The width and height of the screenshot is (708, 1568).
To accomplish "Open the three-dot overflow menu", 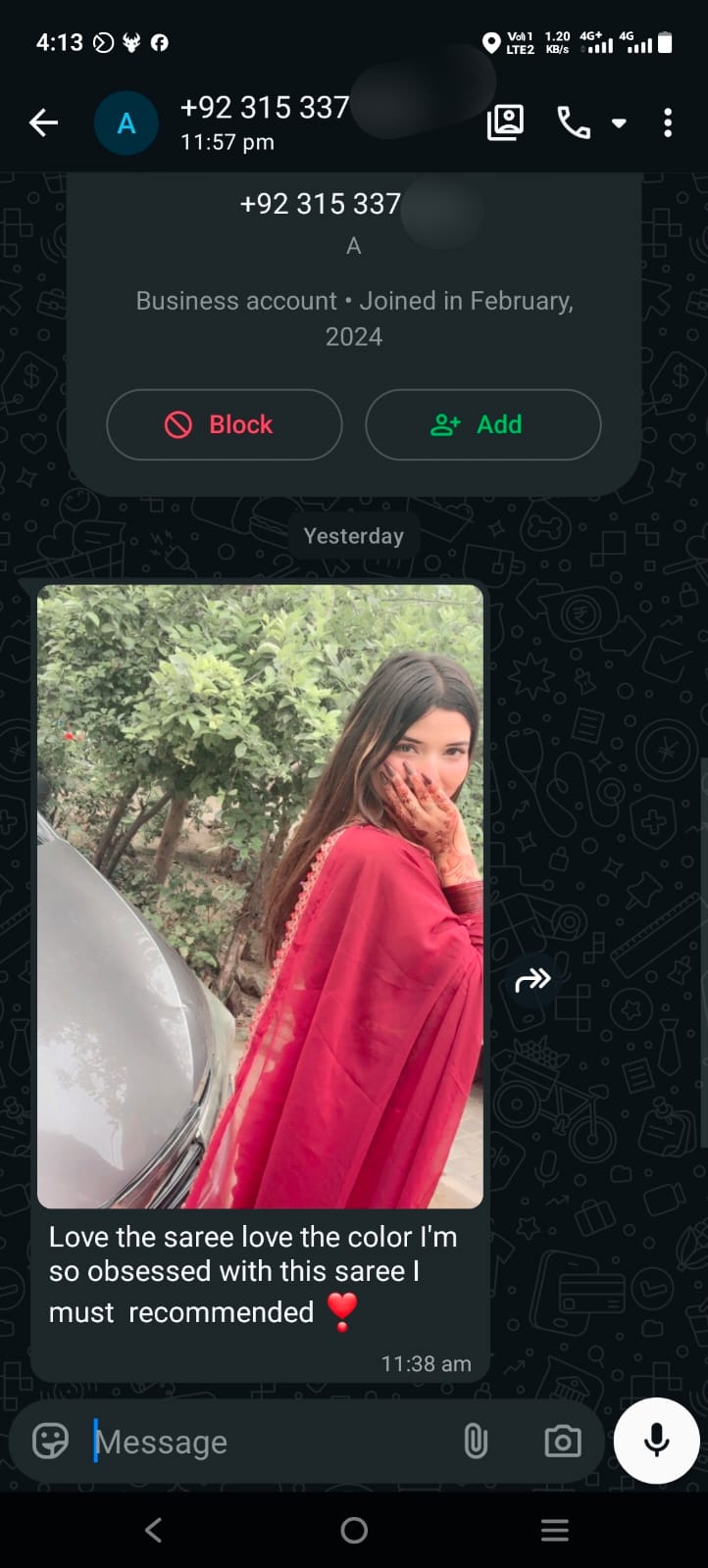I will [x=668, y=122].
